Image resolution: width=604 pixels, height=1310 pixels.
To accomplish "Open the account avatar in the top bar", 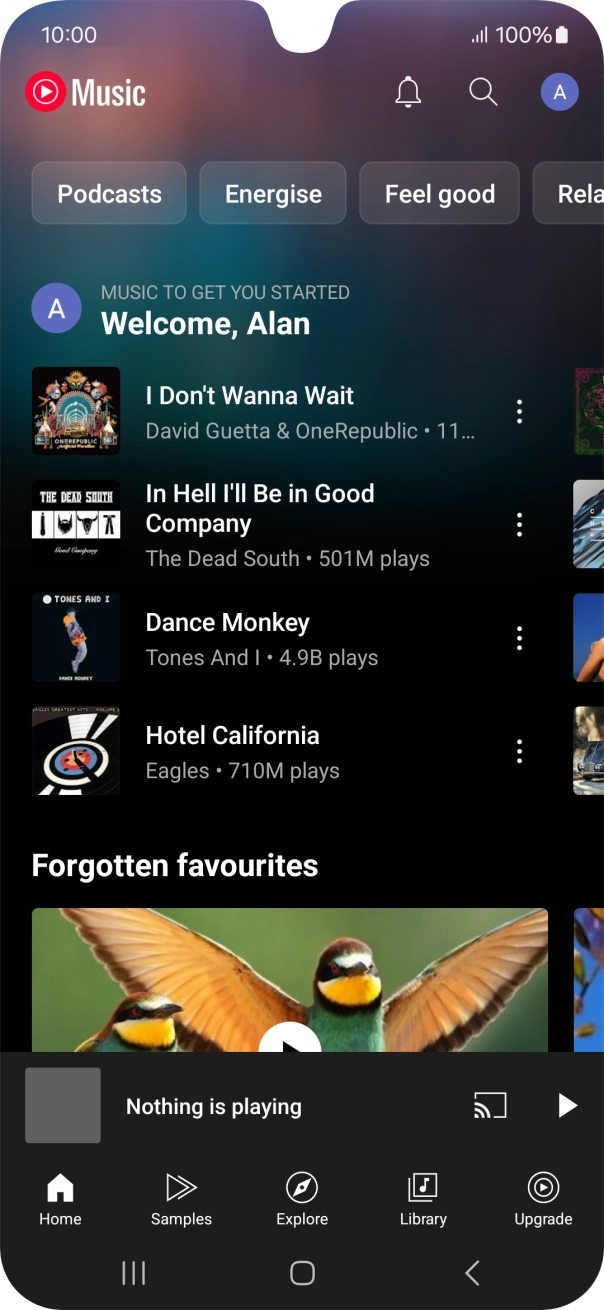I will (x=560, y=93).
